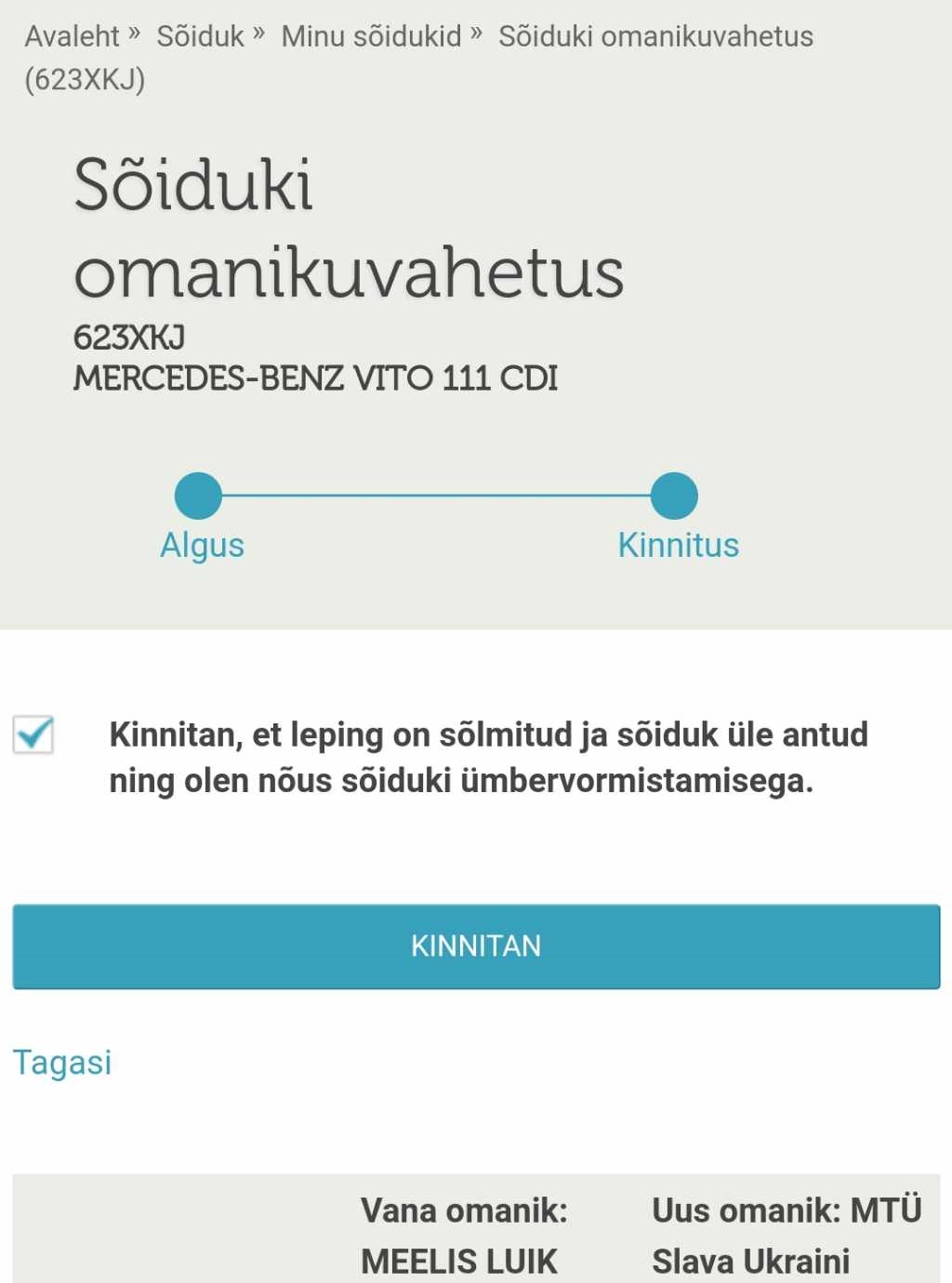This screenshot has width=952, height=1283.
Task: Go to the Sõiduk breadcrumb
Action: (200, 36)
